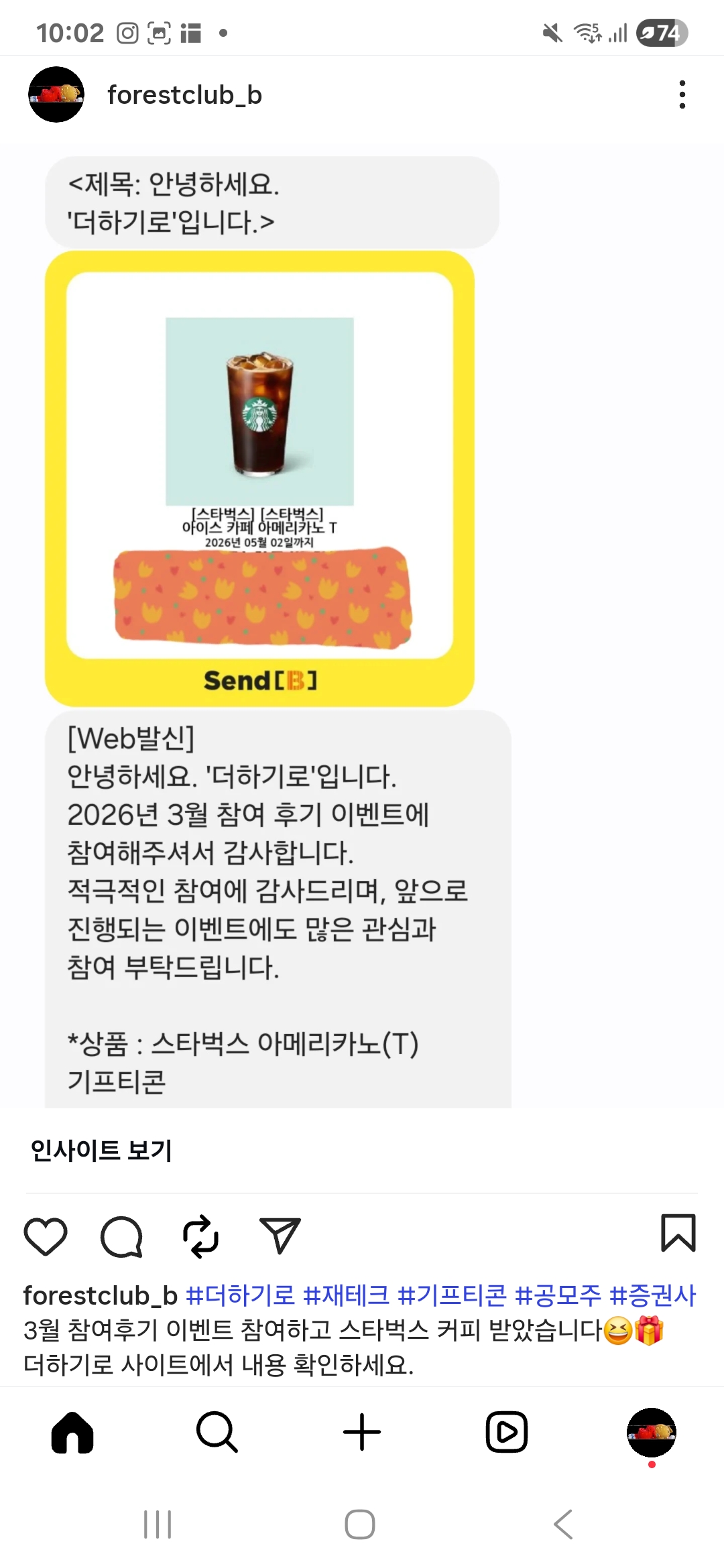This screenshot has height=1568, width=724.
Task: Switch to search and explore tab
Action: (x=217, y=1432)
